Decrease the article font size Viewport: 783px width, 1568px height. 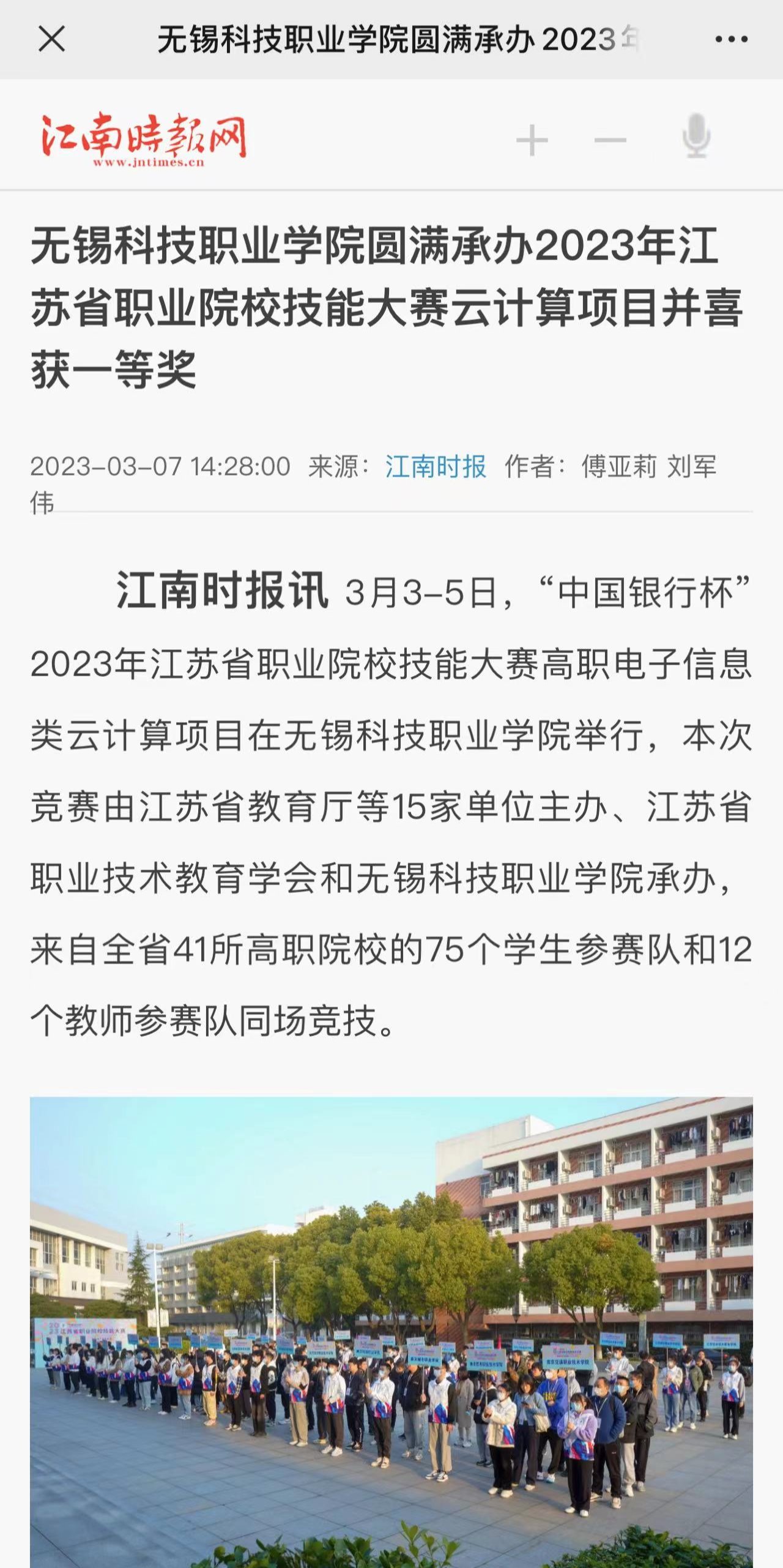click(x=610, y=140)
